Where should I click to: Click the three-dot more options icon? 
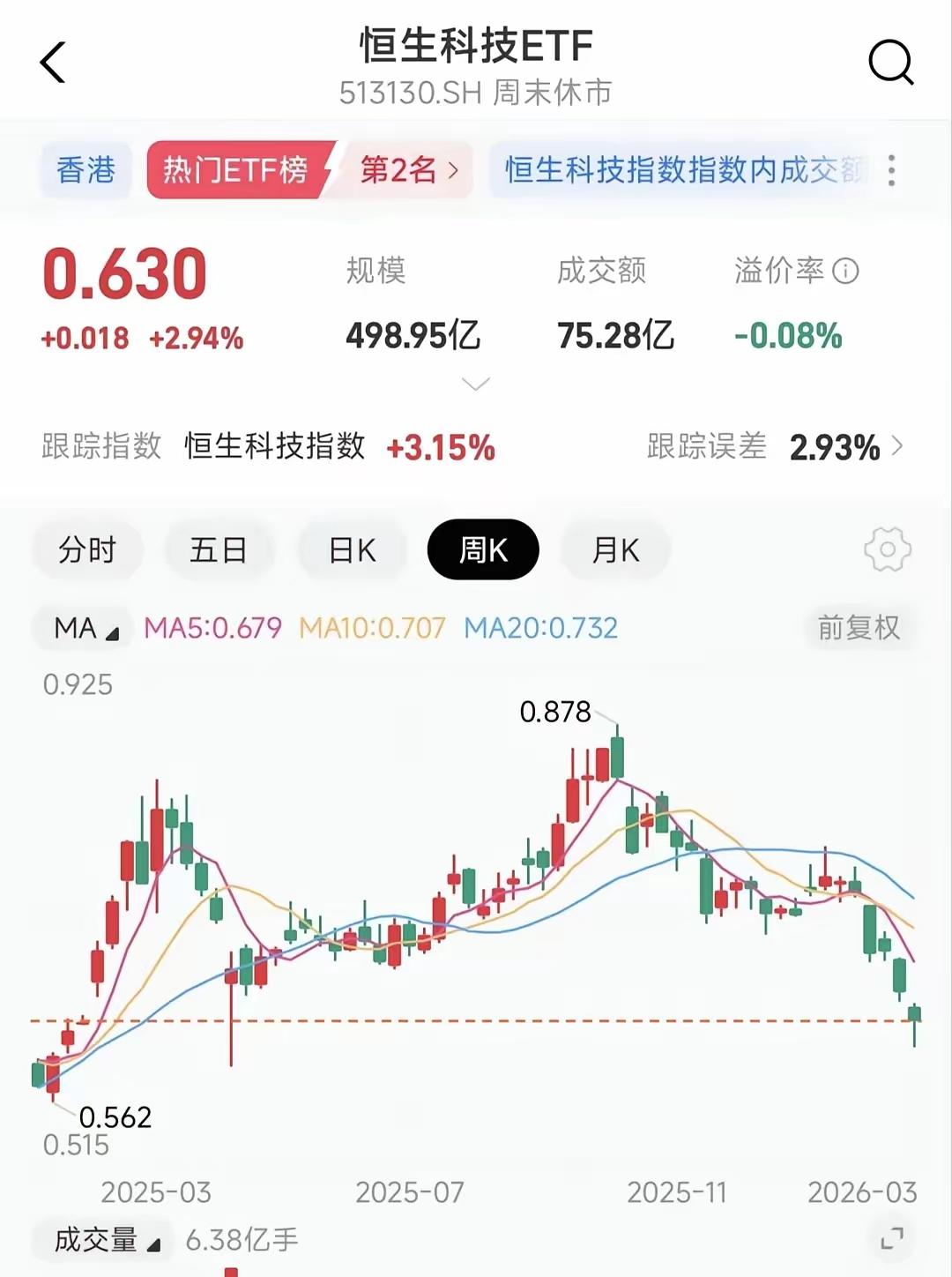tap(890, 170)
